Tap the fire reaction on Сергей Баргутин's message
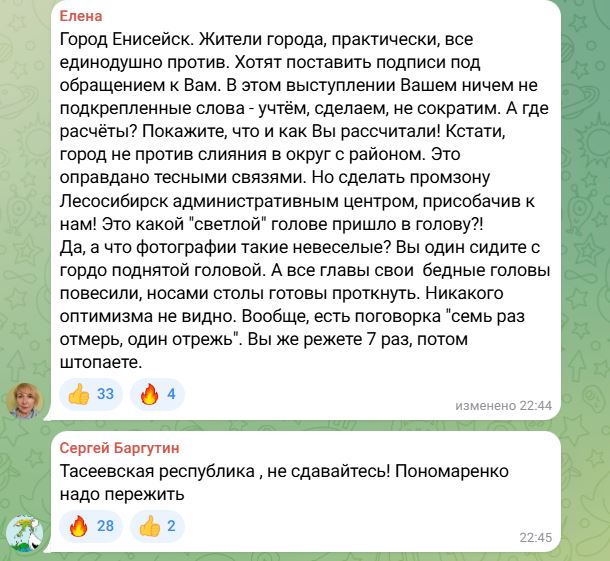This screenshot has height=561, width=610. [92, 526]
